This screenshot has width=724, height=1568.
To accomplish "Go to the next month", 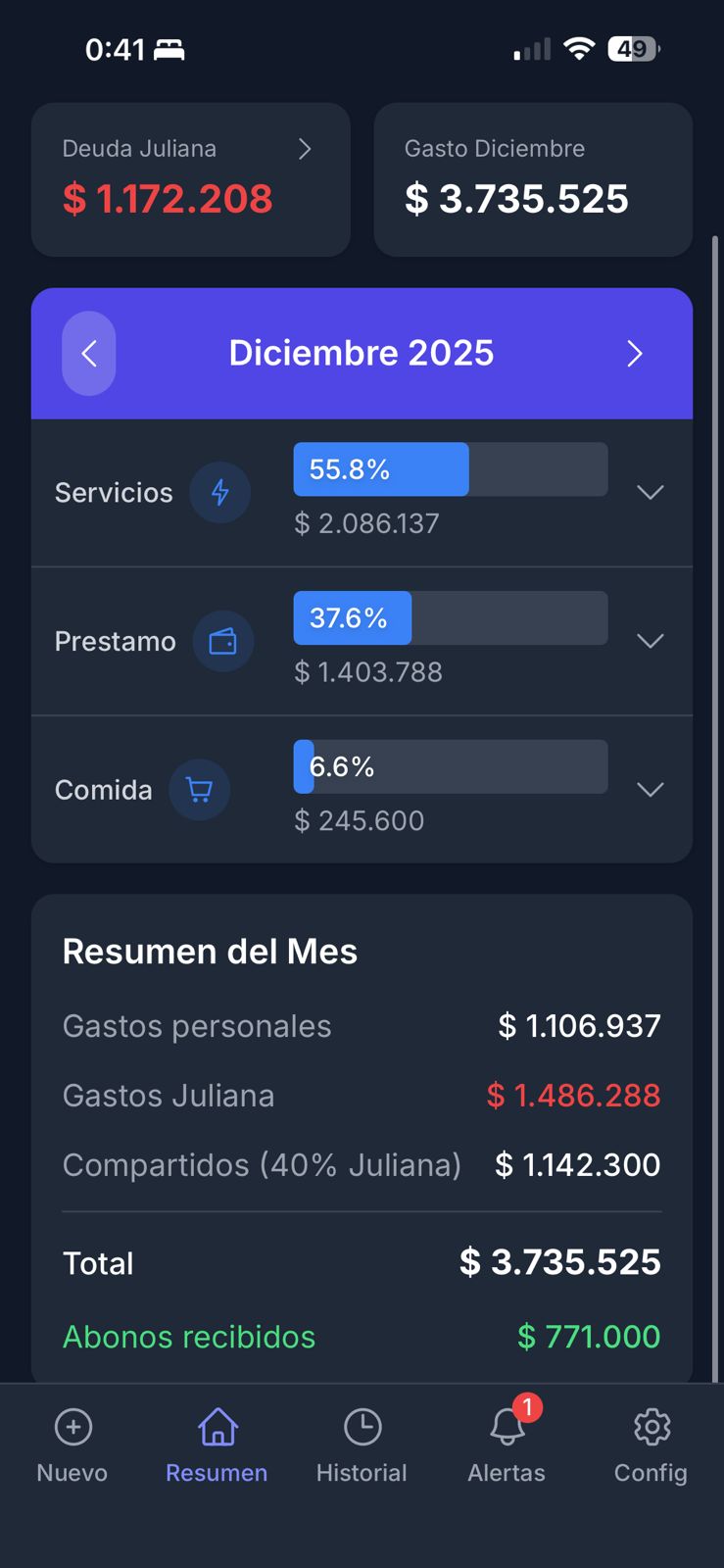I will (635, 354).
